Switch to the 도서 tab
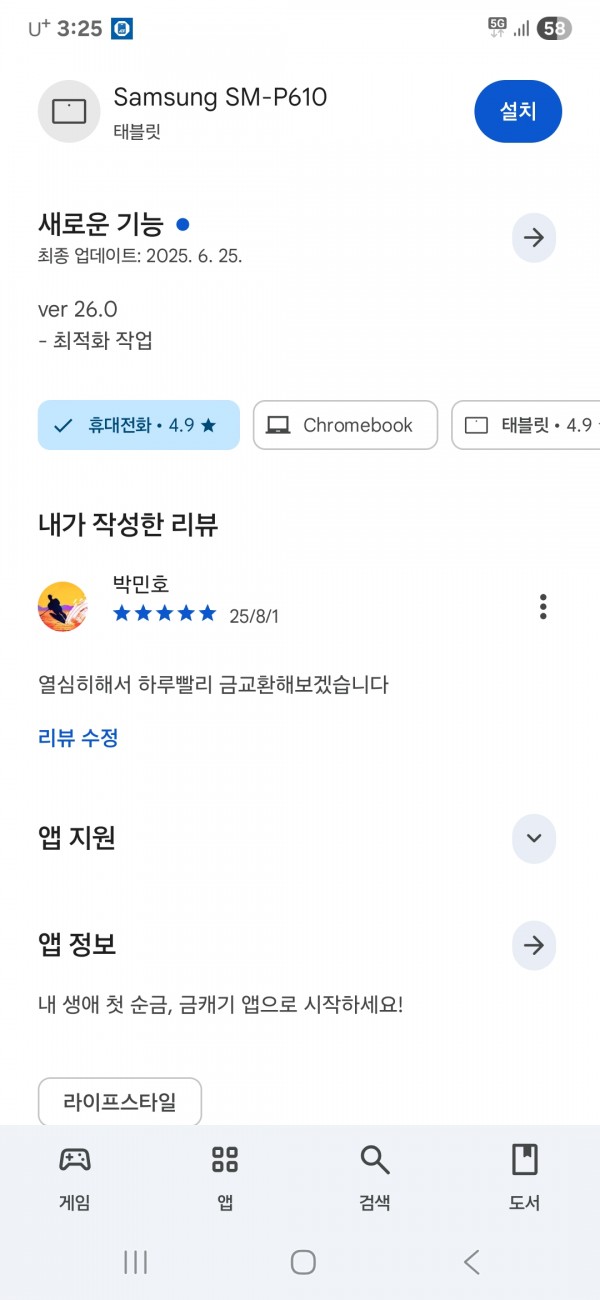 [x=525, y=1178]
